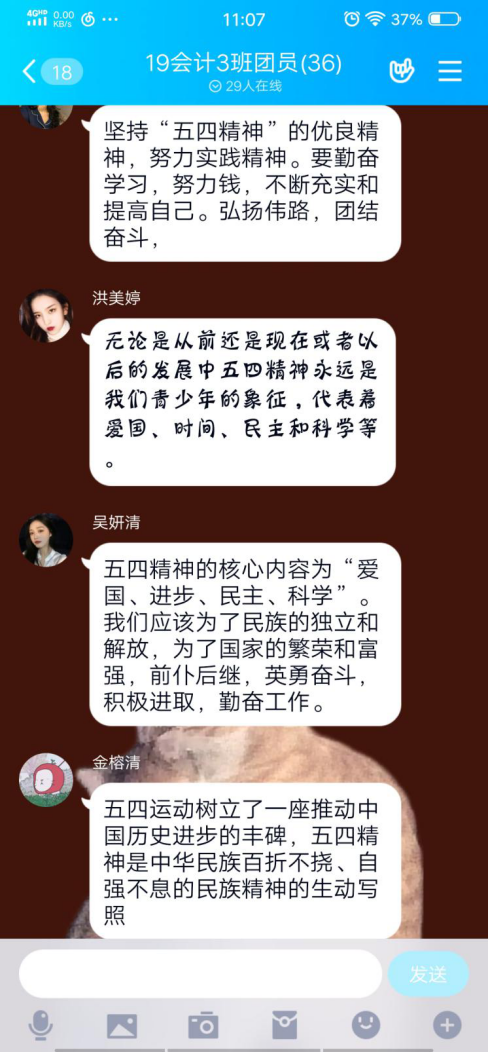The height and width of the screenshot is (1052, 489).
Task: Open the photo gallery picker icon
Action: click(122, 1026)
